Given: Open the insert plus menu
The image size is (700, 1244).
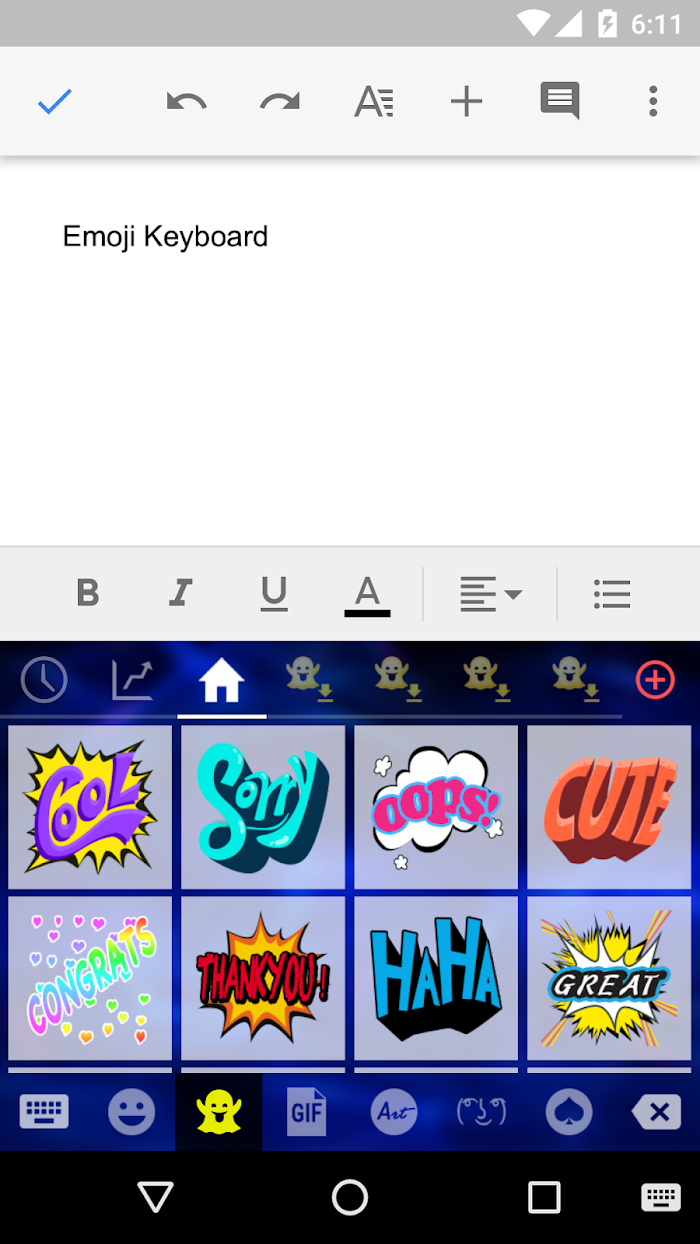Looking at the screenshot, I should coord(466,101).
